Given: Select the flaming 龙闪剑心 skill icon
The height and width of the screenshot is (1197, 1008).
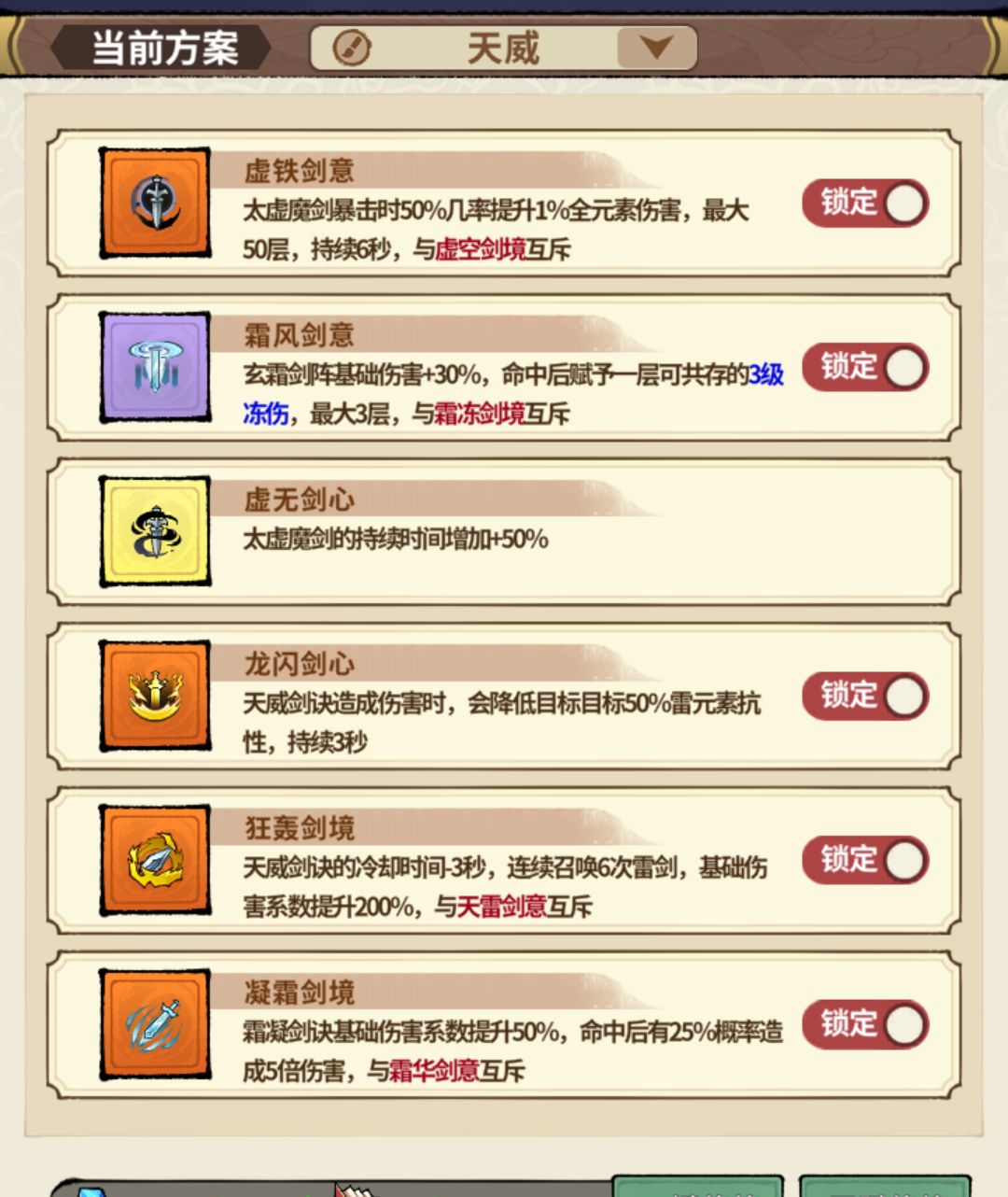Looking at the screenshot, I should click(155, 697).
